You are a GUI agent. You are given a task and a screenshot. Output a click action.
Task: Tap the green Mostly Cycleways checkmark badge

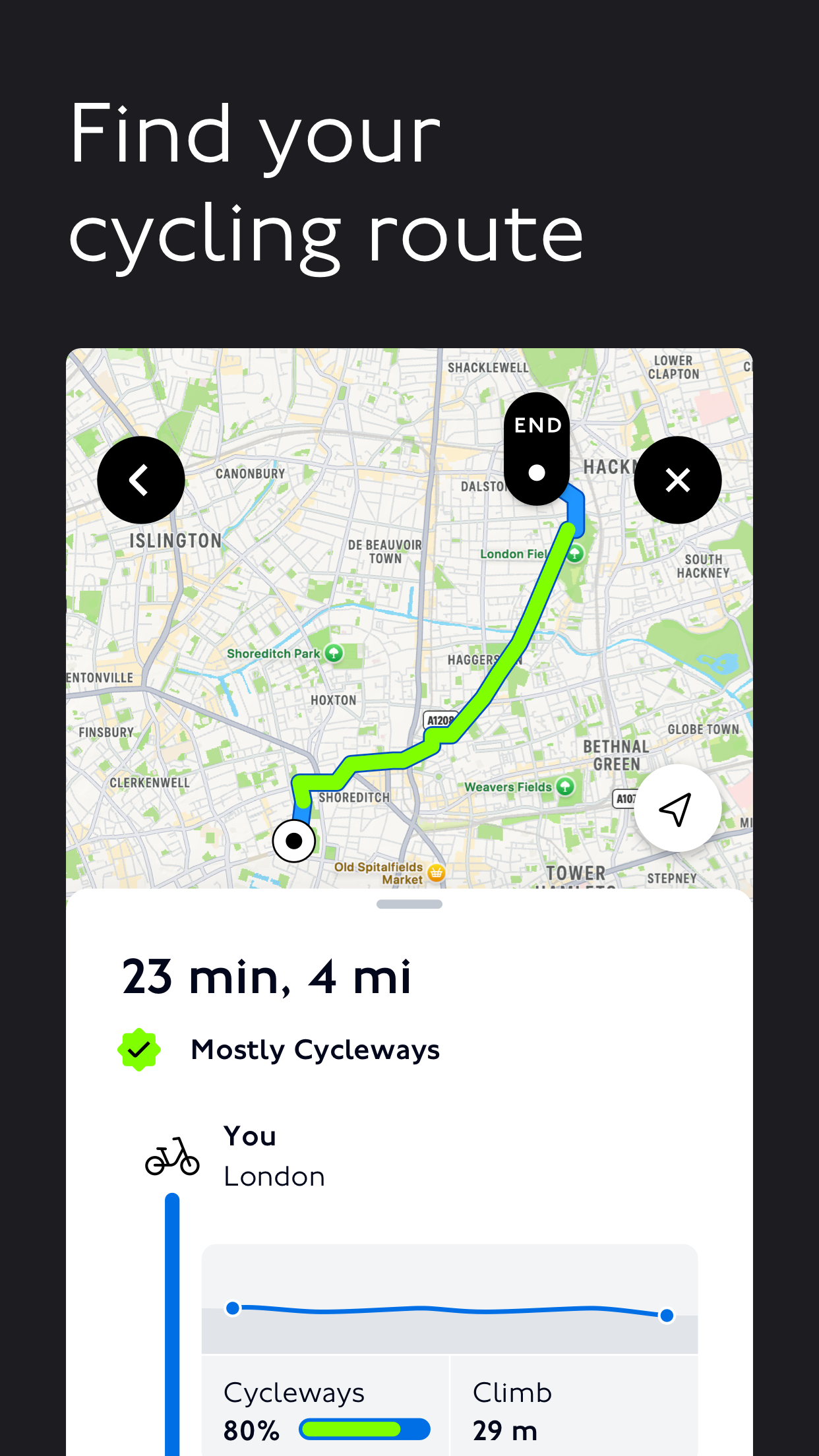coord(139,1048)
